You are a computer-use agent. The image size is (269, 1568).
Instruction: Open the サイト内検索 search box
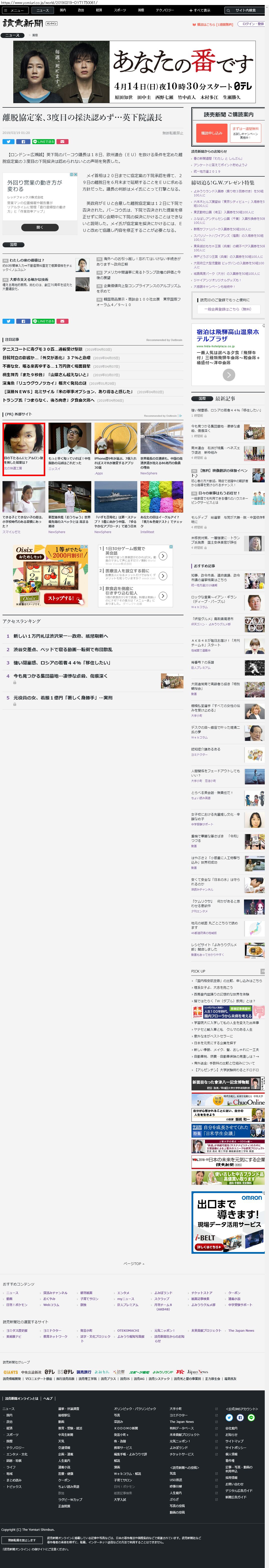(x=244, y=10)
